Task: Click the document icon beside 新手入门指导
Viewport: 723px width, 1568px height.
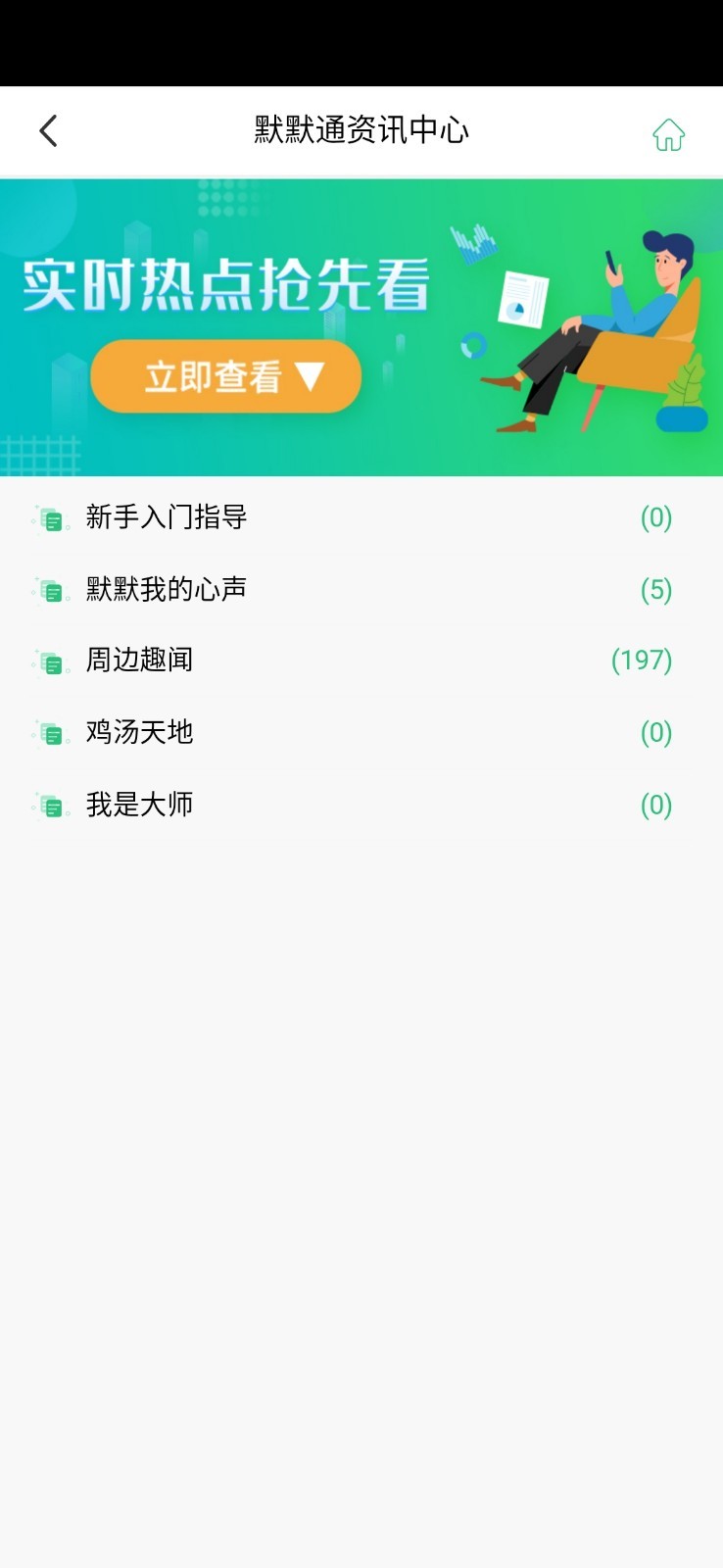Action: 51,519
